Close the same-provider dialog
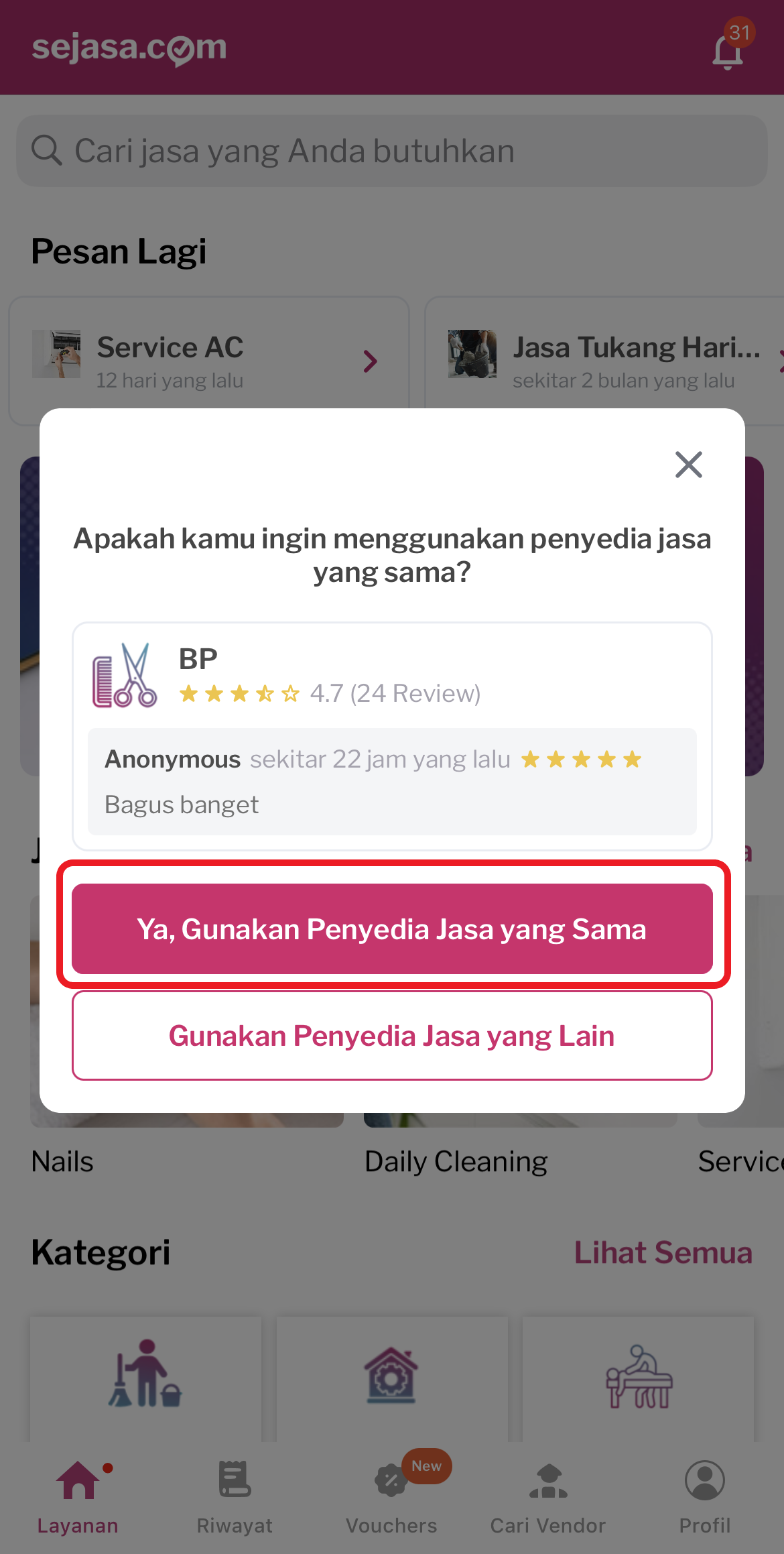This screenshot has height=1554, width=784. click(x=688, y=465)
